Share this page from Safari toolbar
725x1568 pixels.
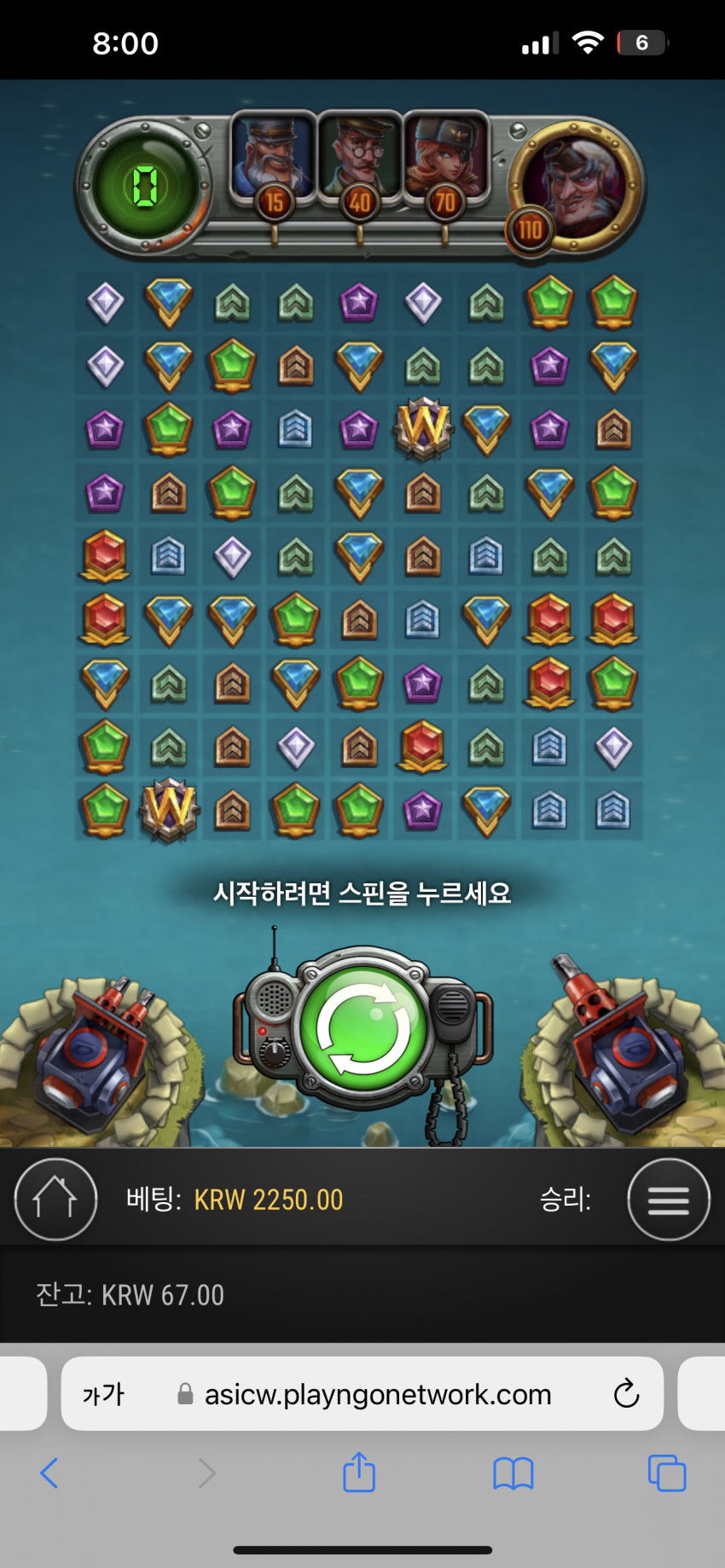pos(359,1473)
